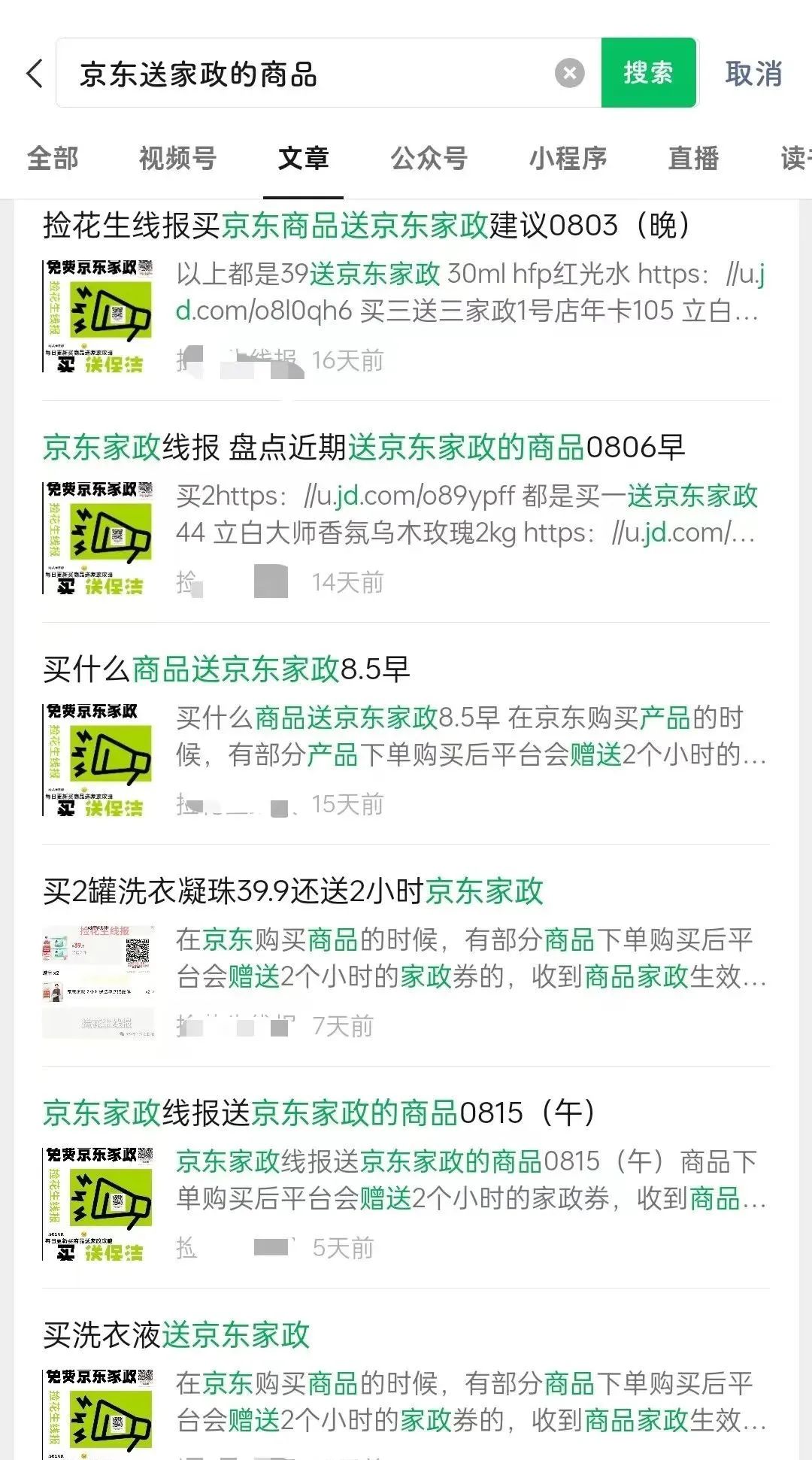The image size is (812, 1460).
Task: Switch to the 小程序 tab
Action: [568, 159]
